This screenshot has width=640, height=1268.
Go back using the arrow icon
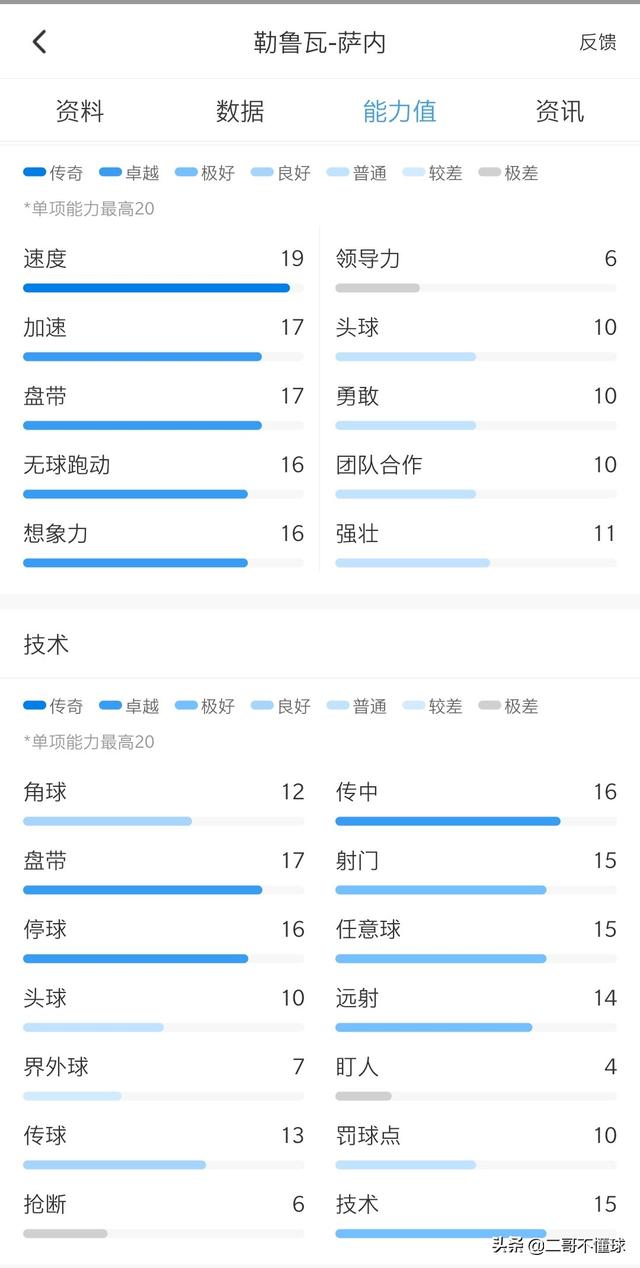[39, 42]
